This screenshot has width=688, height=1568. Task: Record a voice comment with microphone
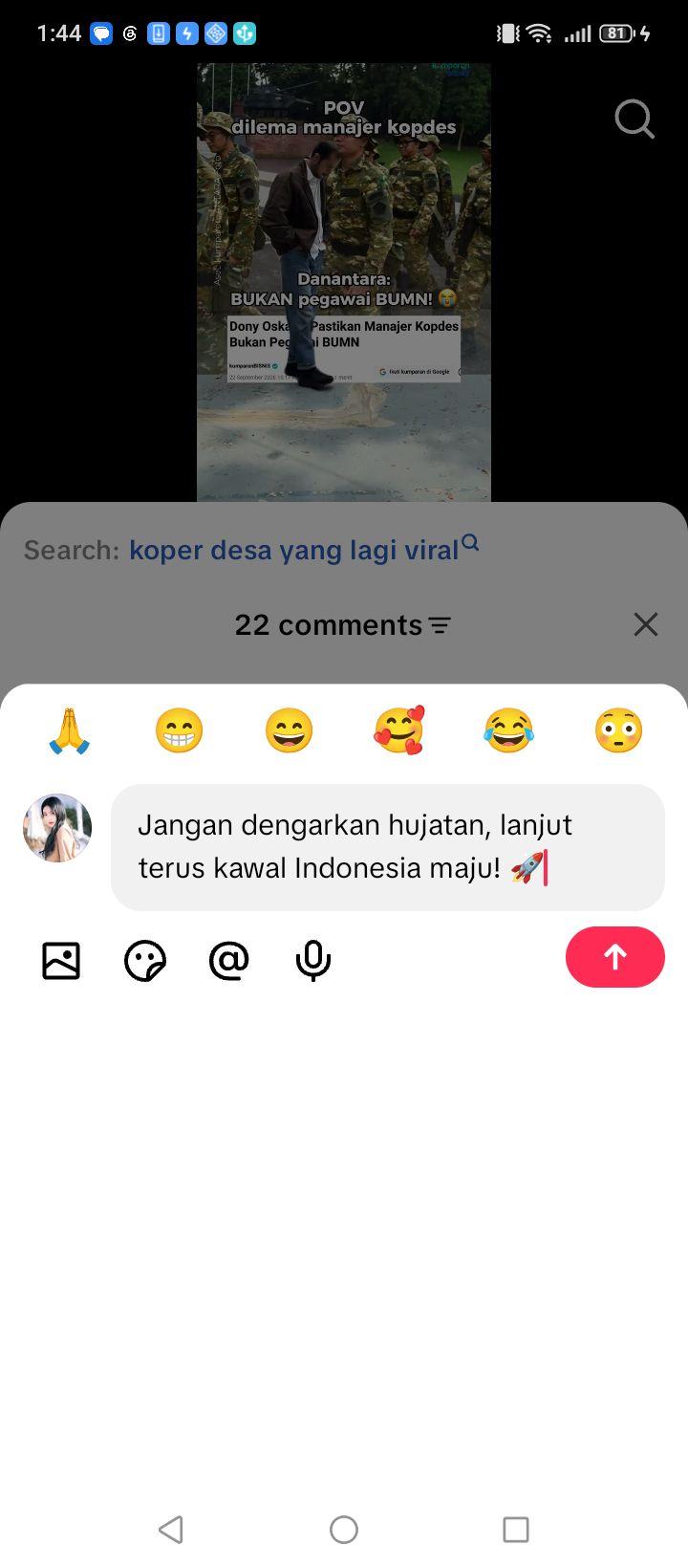pyautogui.click(x=313, y=961)
